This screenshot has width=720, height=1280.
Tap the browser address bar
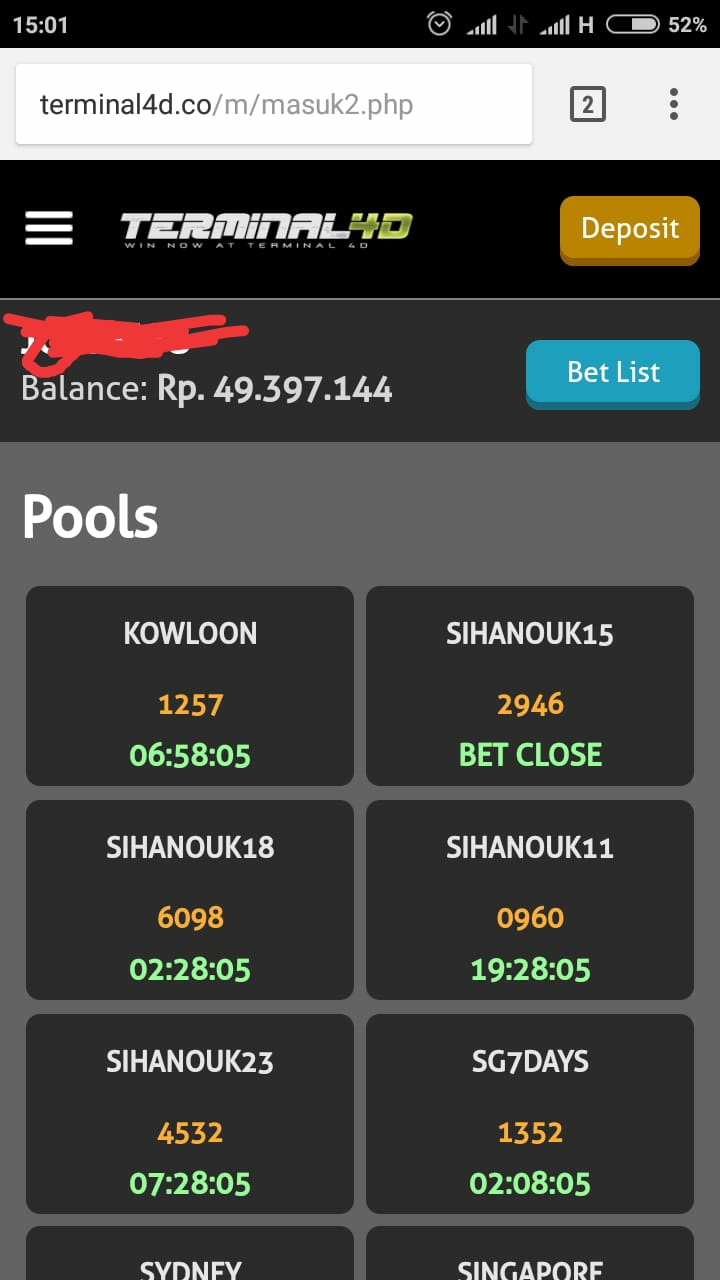point(273,105)
